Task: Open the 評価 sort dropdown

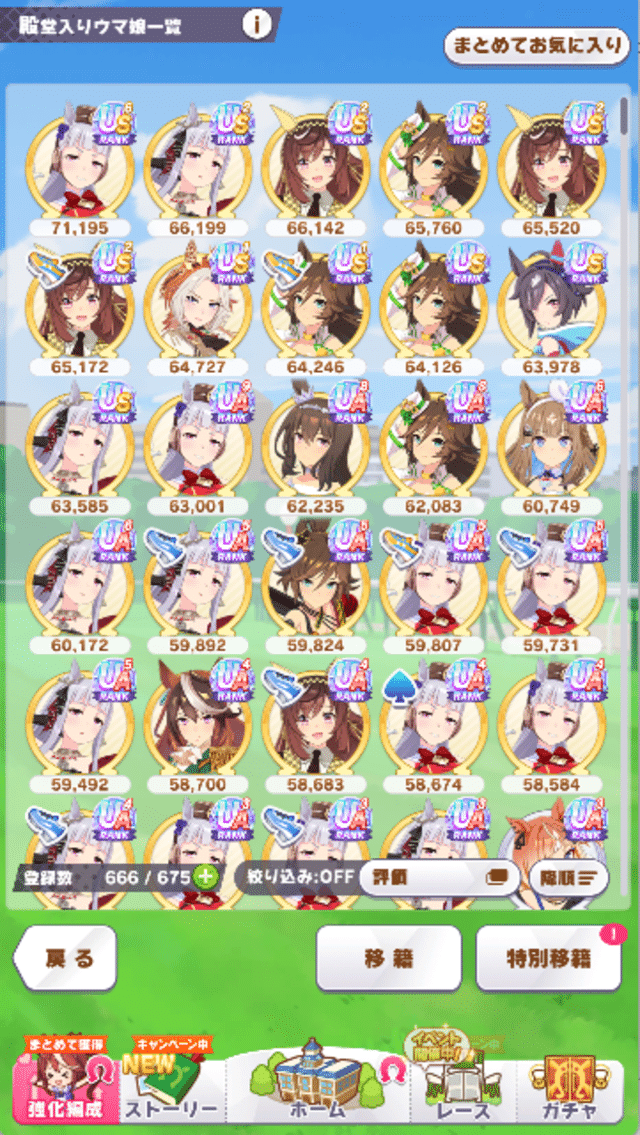Action: pyautogui.click(x=438, y=877)
